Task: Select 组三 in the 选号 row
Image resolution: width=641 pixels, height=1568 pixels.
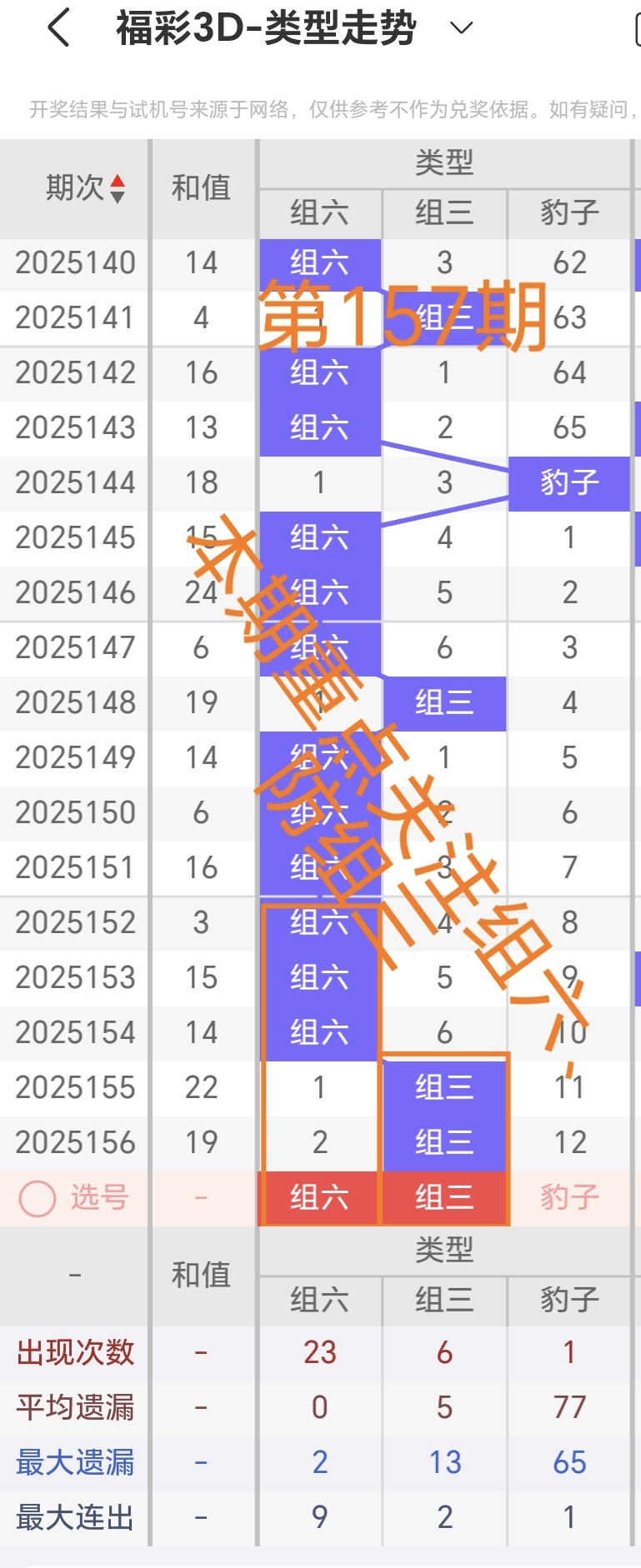Action: tap(444, 1198)
